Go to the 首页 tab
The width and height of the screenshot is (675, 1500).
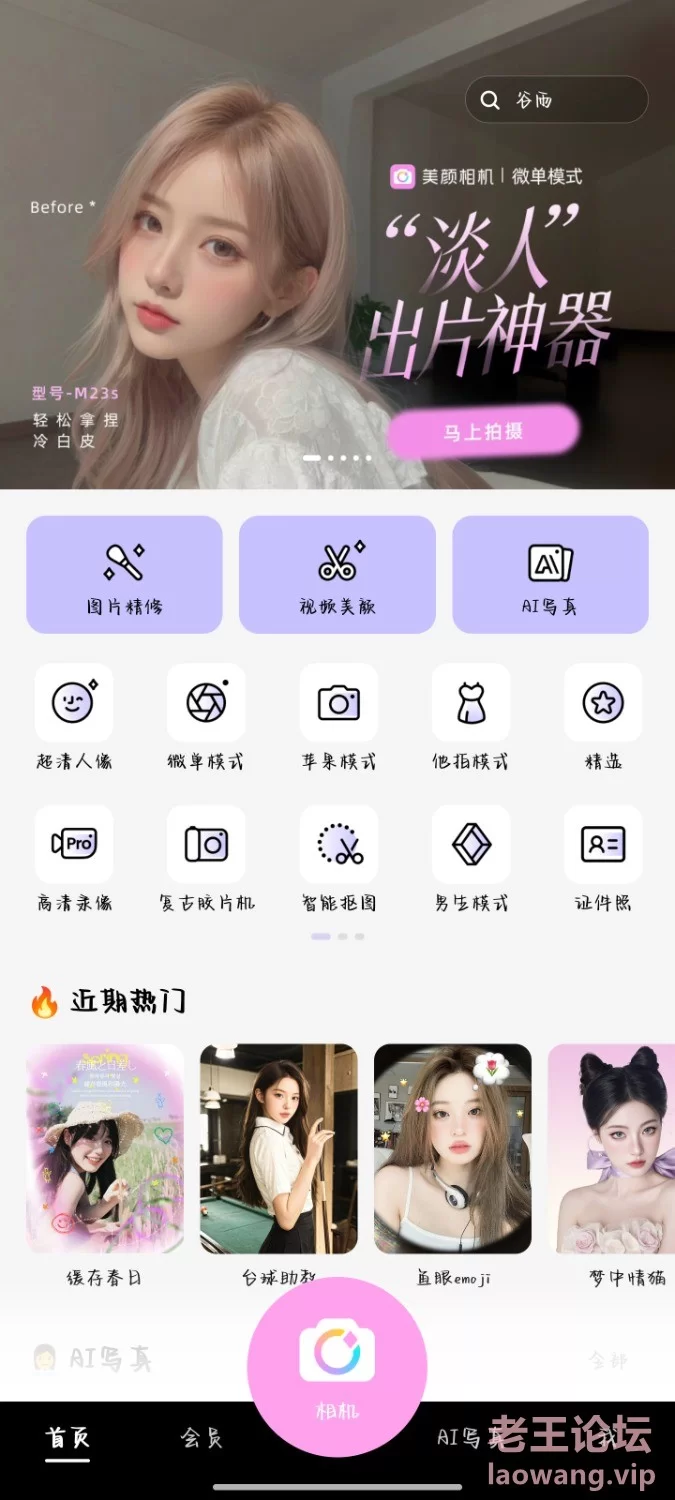tap(68, 1438)
